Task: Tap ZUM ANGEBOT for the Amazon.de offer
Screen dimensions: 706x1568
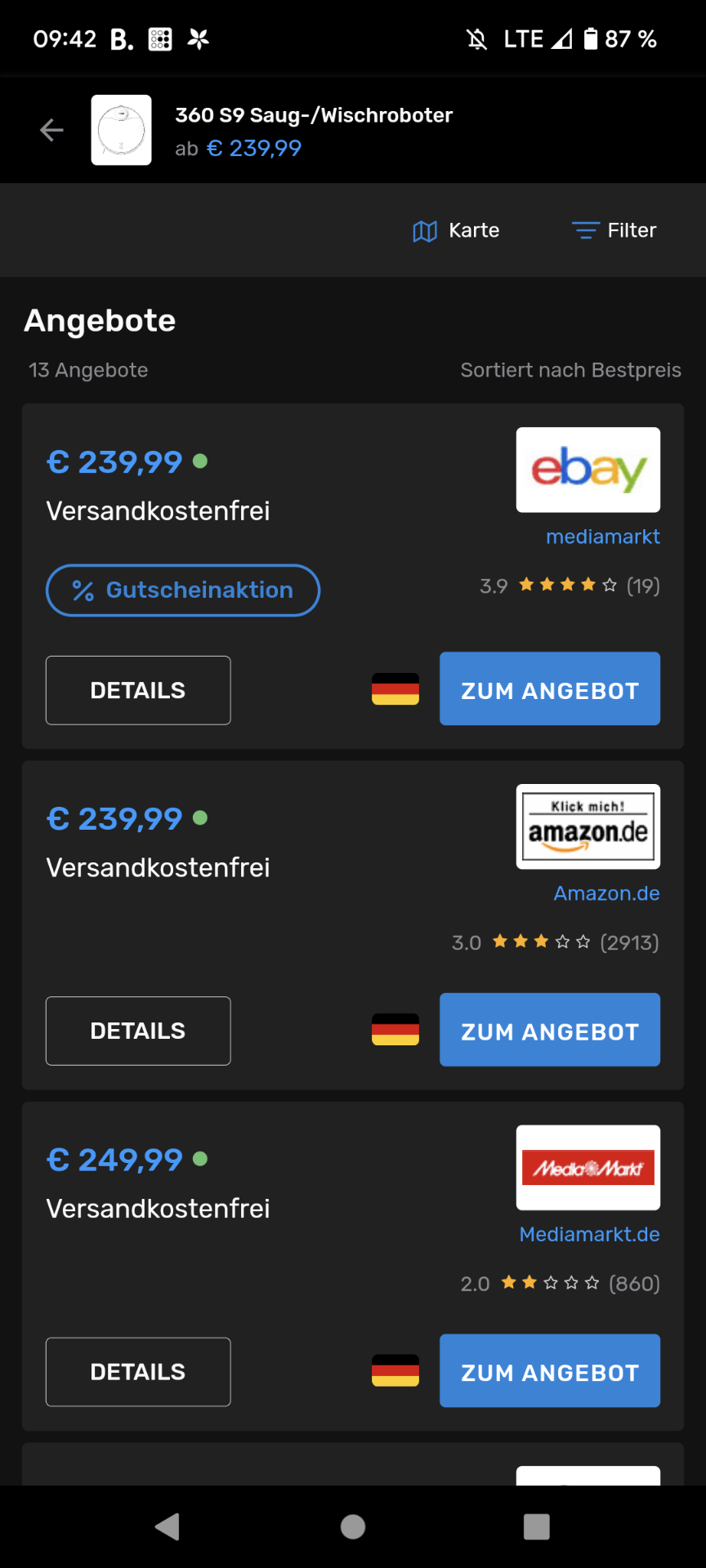Action: tap(550, 1030)
